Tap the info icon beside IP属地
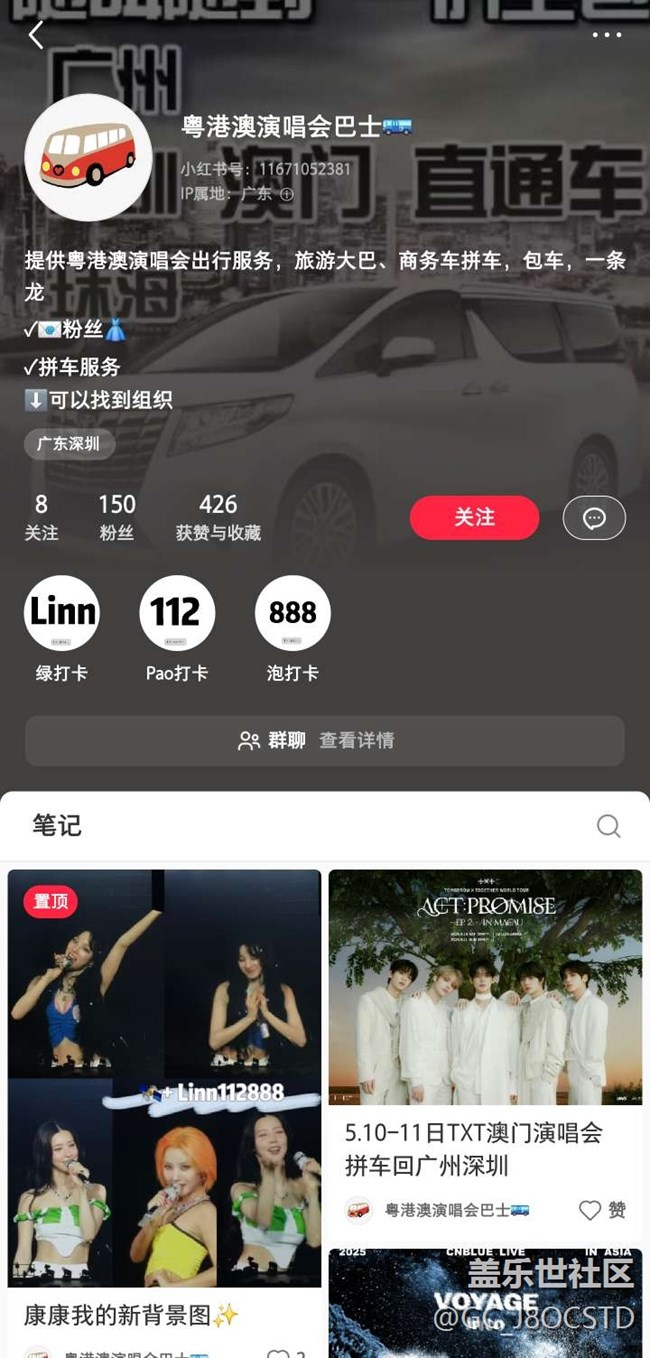The image size is (650, 1358). tap(286, 194)
